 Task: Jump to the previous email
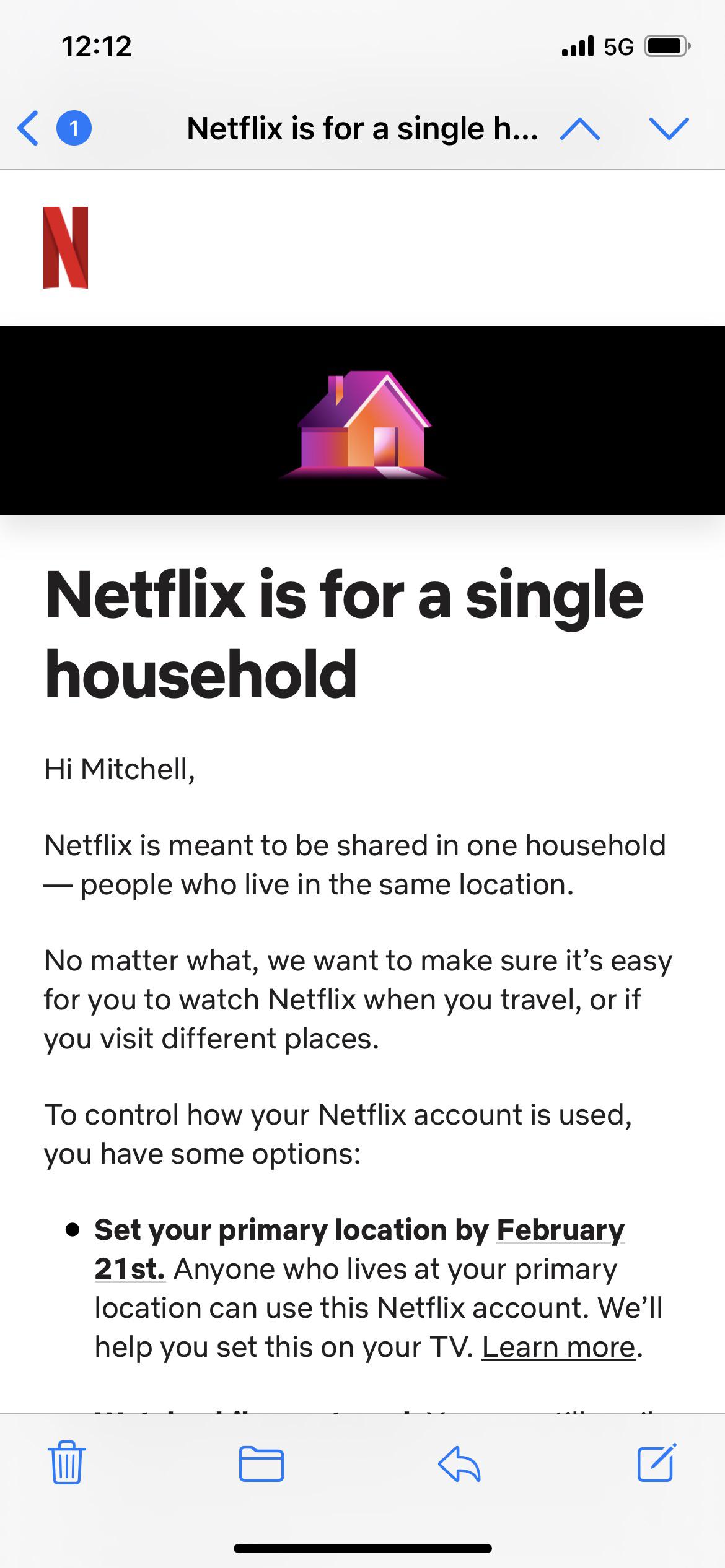[x=579, y=128]
